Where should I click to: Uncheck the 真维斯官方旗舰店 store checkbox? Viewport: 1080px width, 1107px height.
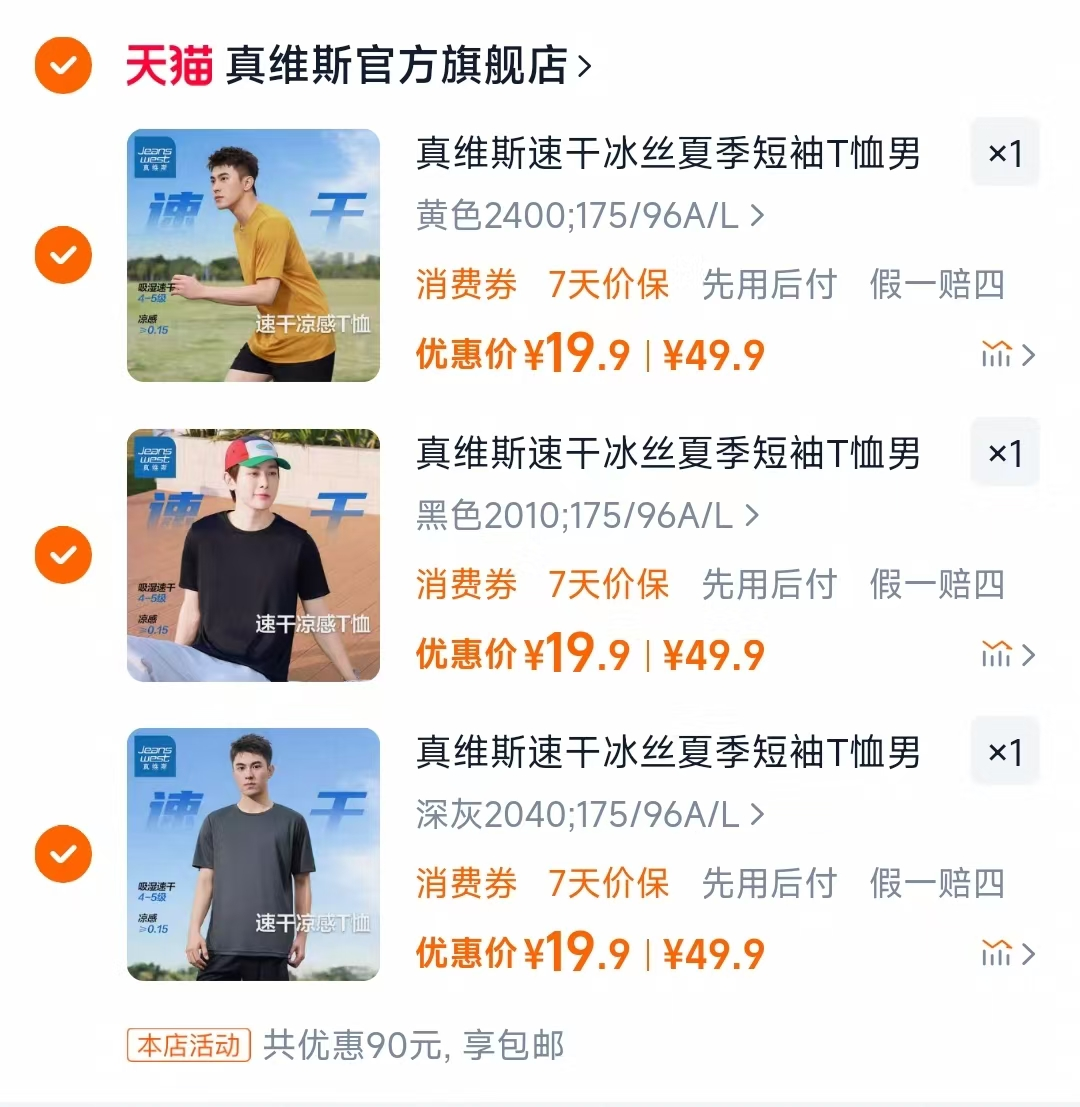(63, 66)
